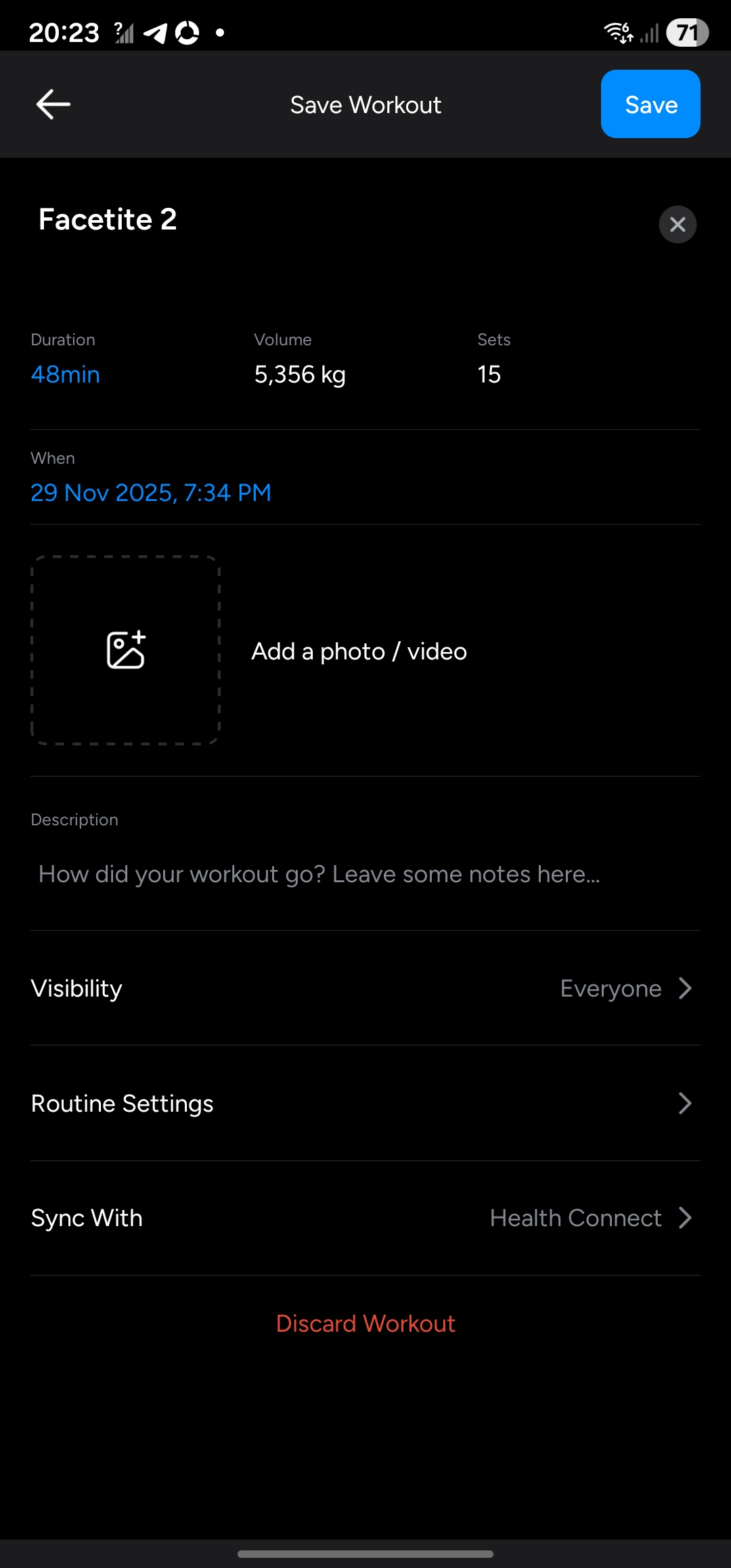Add a photo or video
The image size is (731, 1568).
(x=126, y=651)
